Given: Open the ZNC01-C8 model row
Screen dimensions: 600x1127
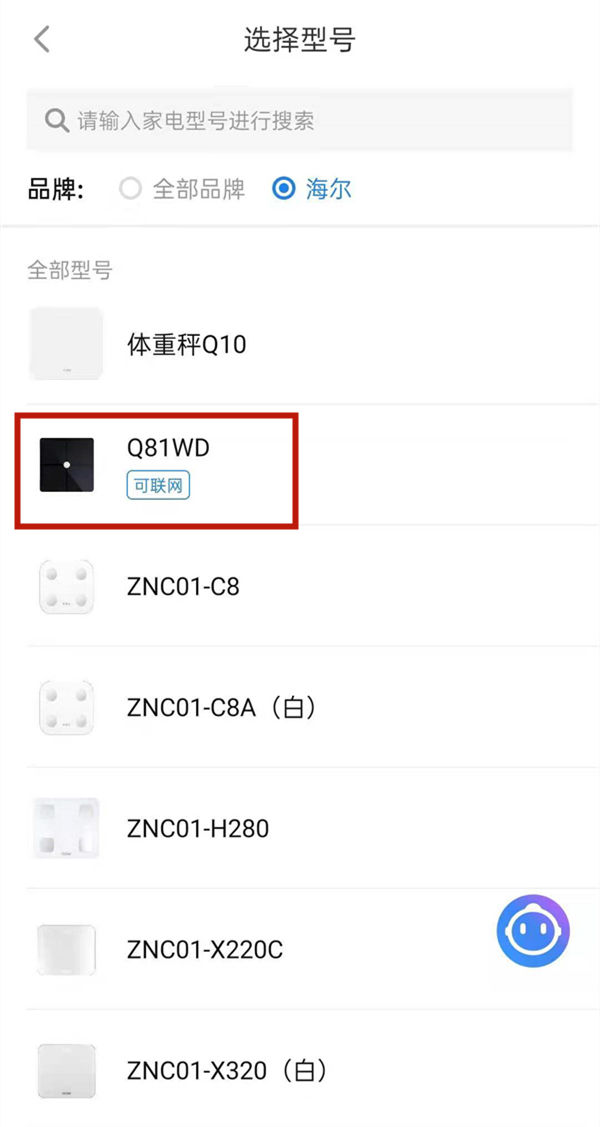Looking at the screenshot, I should [x=300, y=586].
